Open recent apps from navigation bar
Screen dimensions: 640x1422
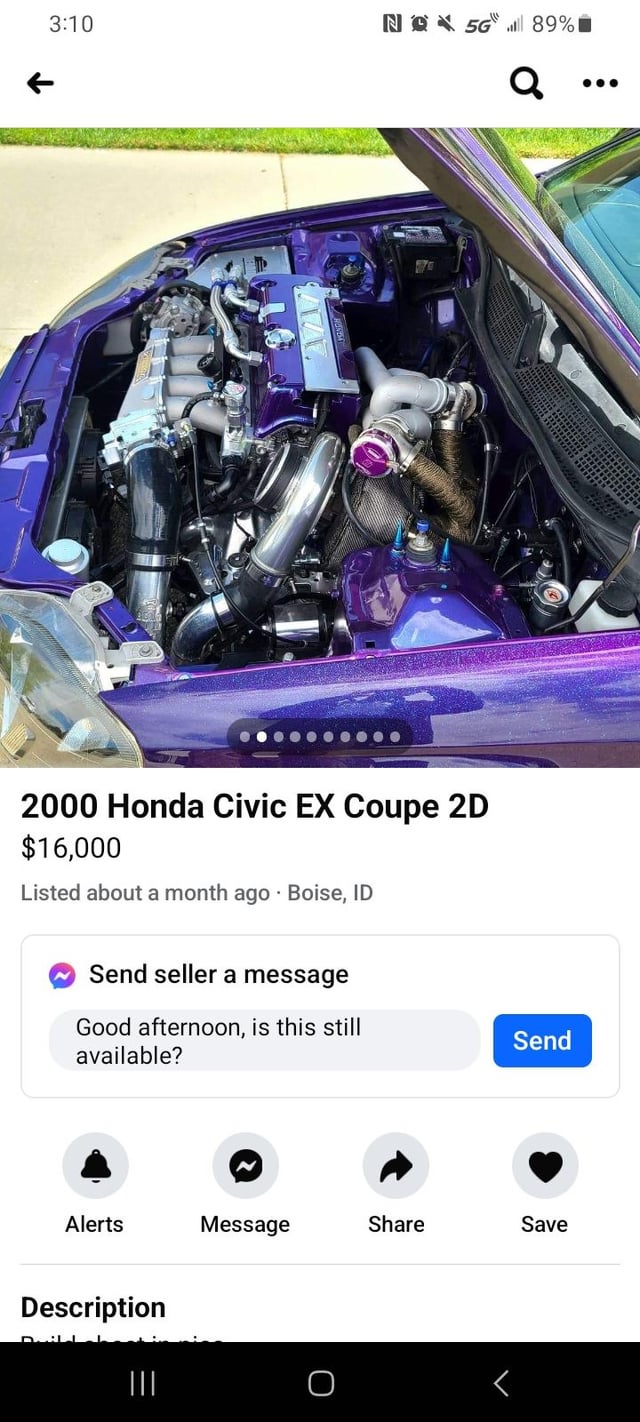143,1382
